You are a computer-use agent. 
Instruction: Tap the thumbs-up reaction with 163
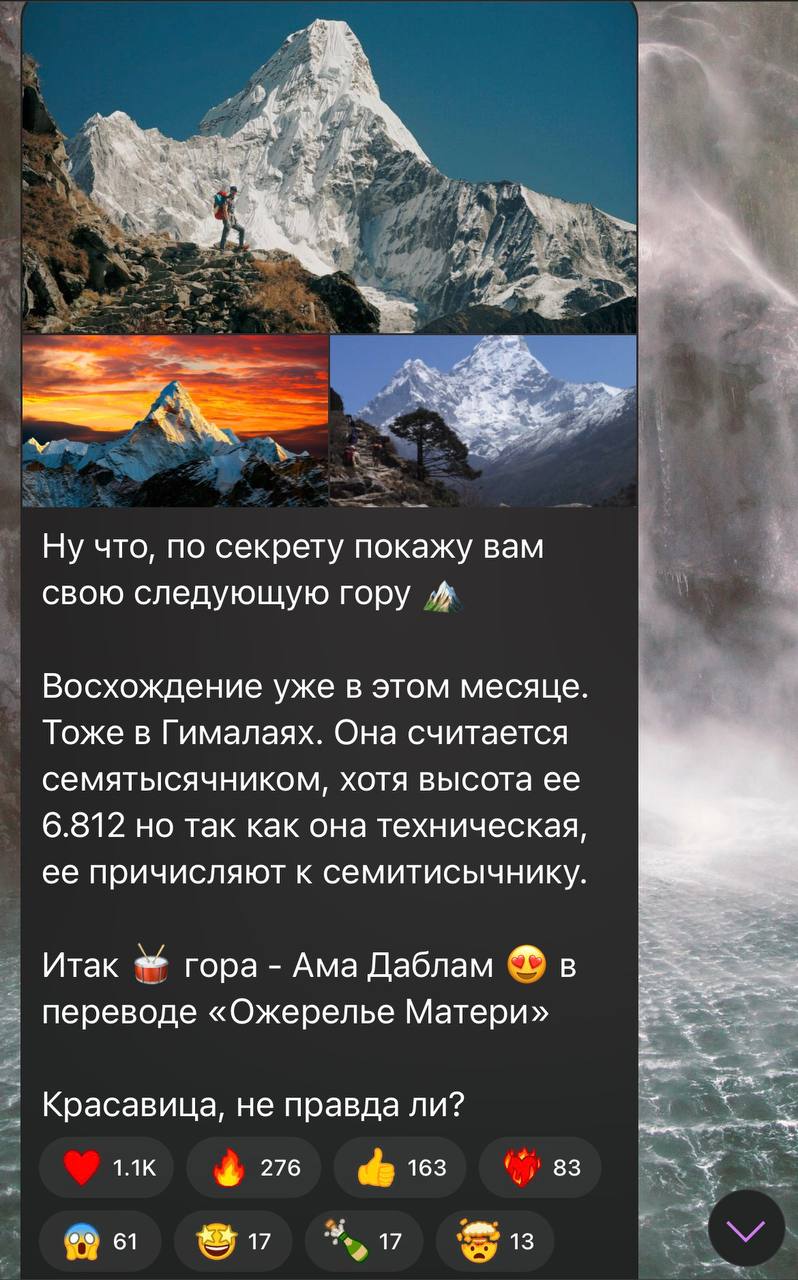click(x=400, y=1167)
